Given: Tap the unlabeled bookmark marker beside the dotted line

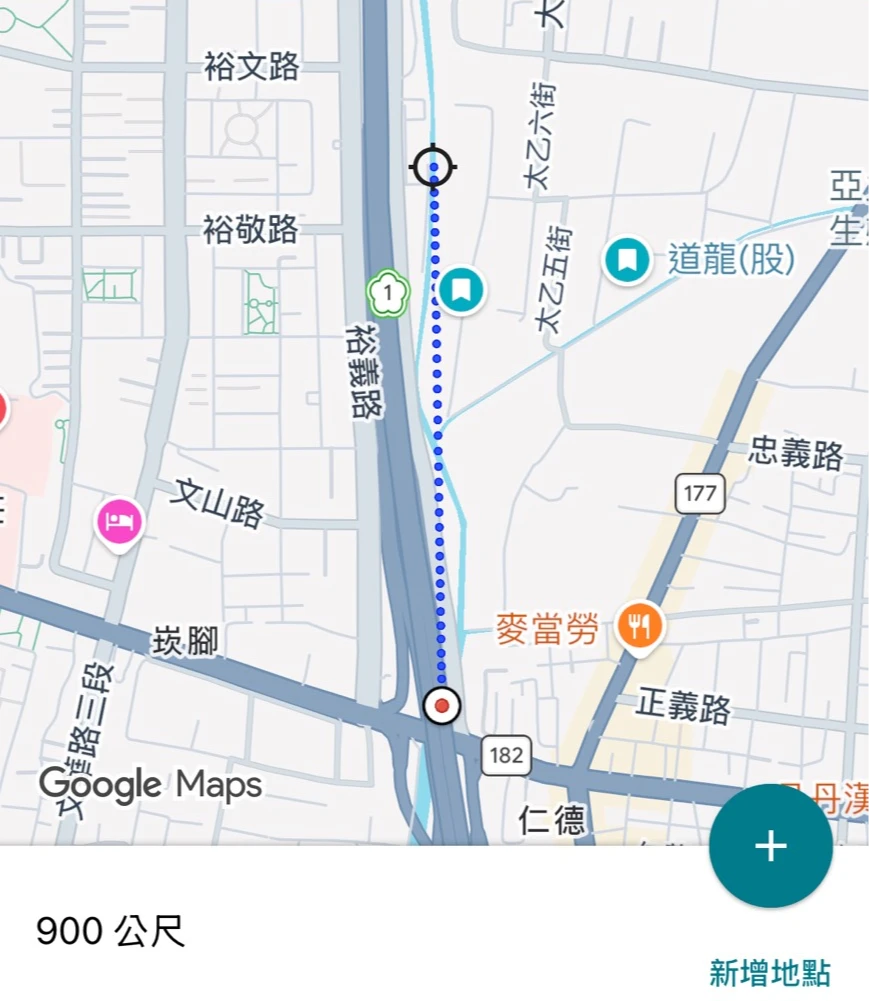Looking at the screenshot, I should (x=461, y=291).
